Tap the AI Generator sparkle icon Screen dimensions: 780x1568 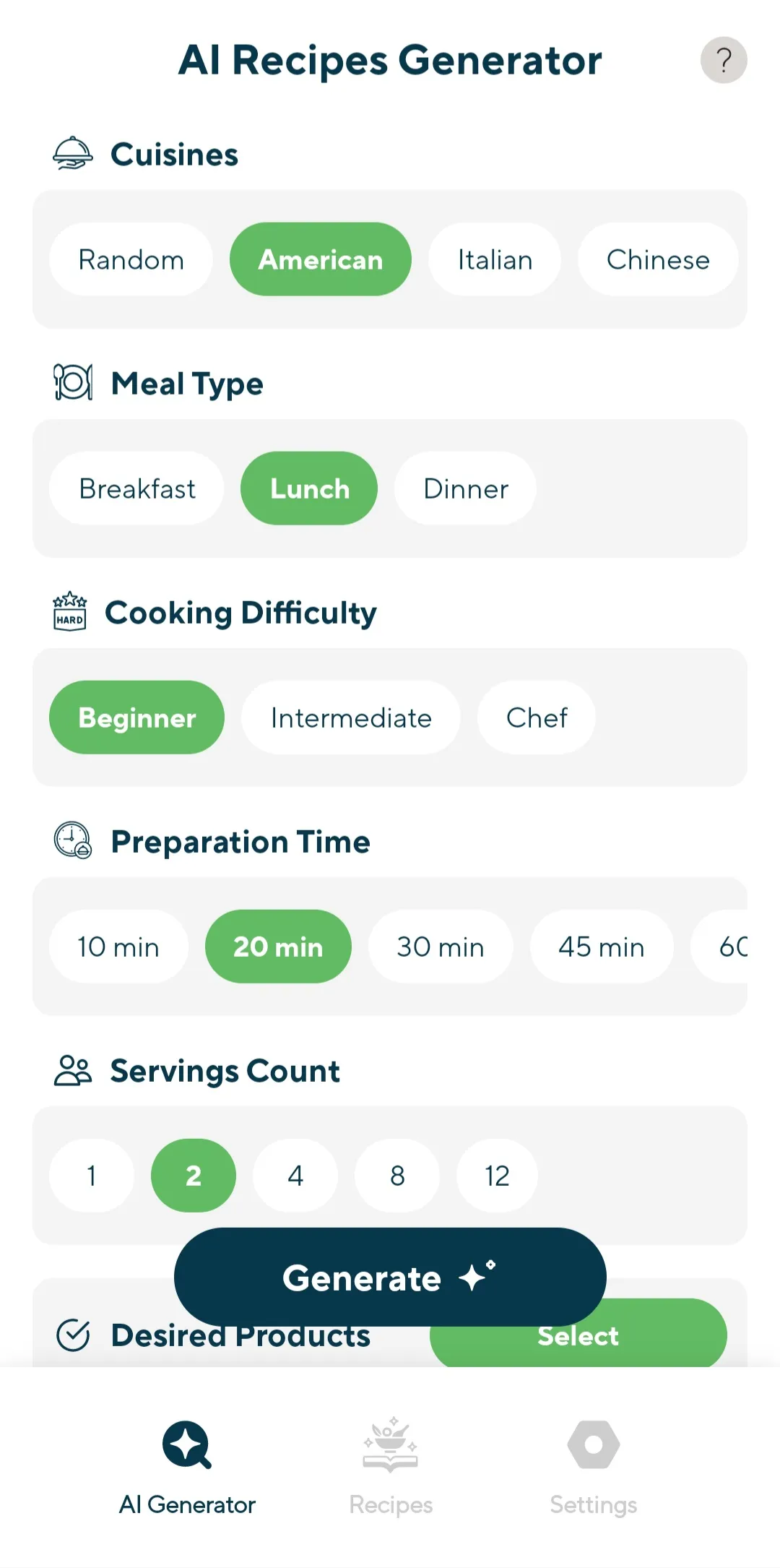coord(187,1445)
